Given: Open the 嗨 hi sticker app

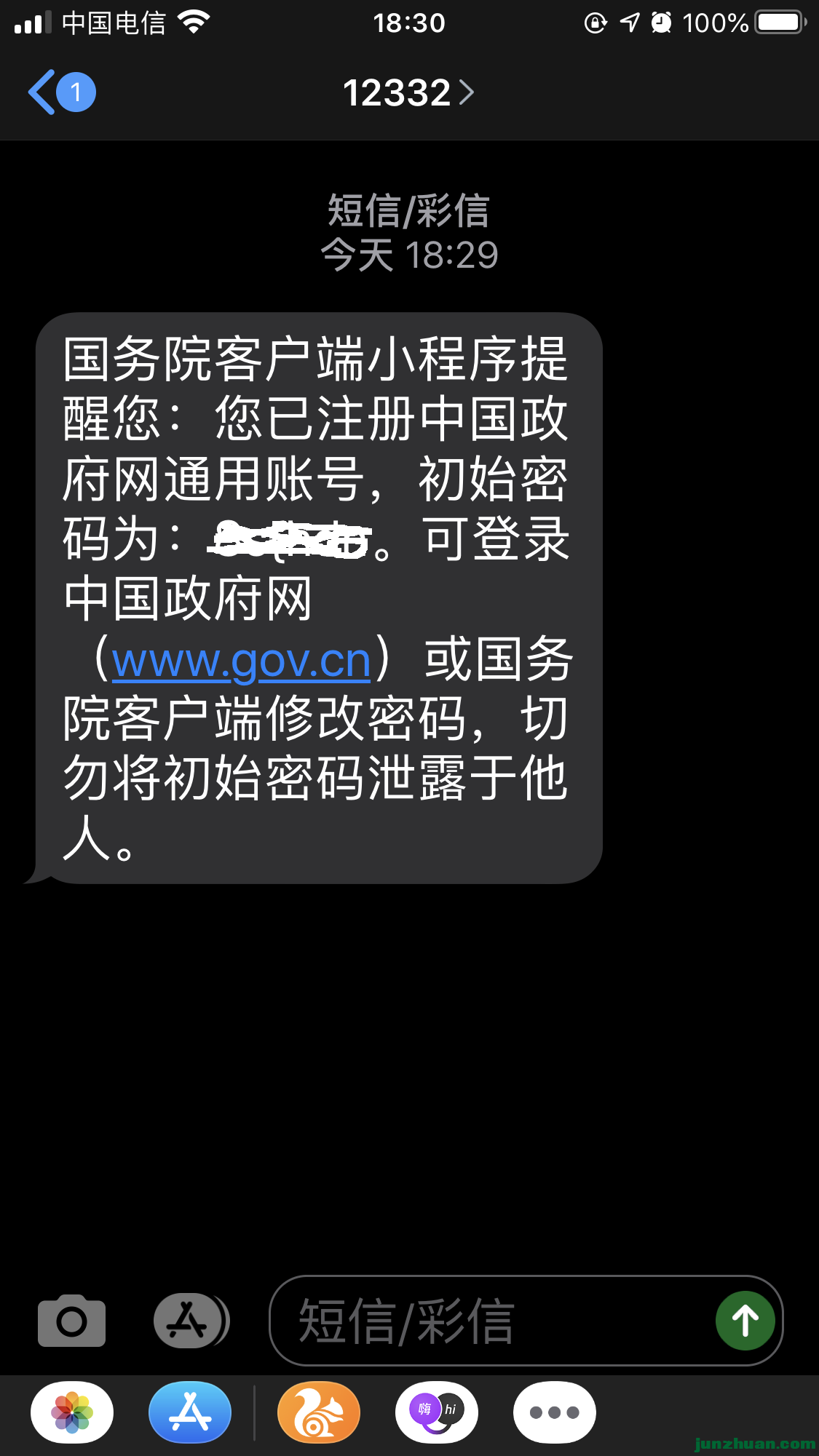Looking at the screenshot, I should 437,1412.
